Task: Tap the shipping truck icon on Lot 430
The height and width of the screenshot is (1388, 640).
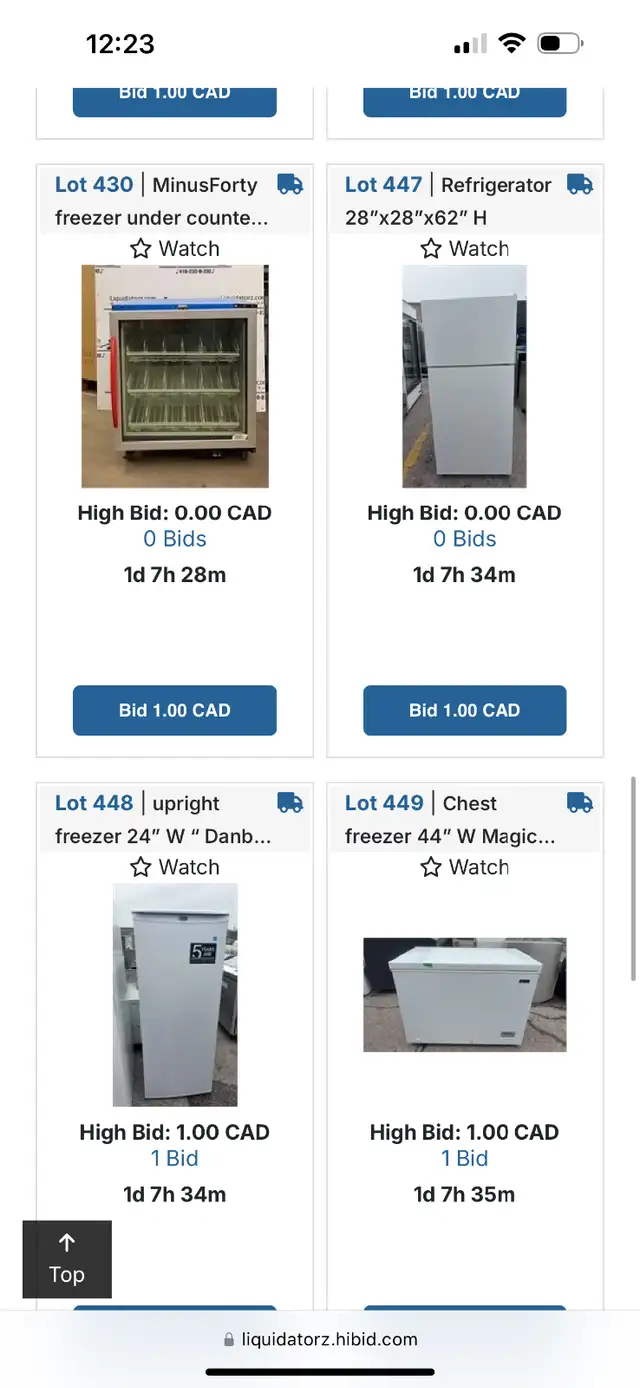Action: 290,184
